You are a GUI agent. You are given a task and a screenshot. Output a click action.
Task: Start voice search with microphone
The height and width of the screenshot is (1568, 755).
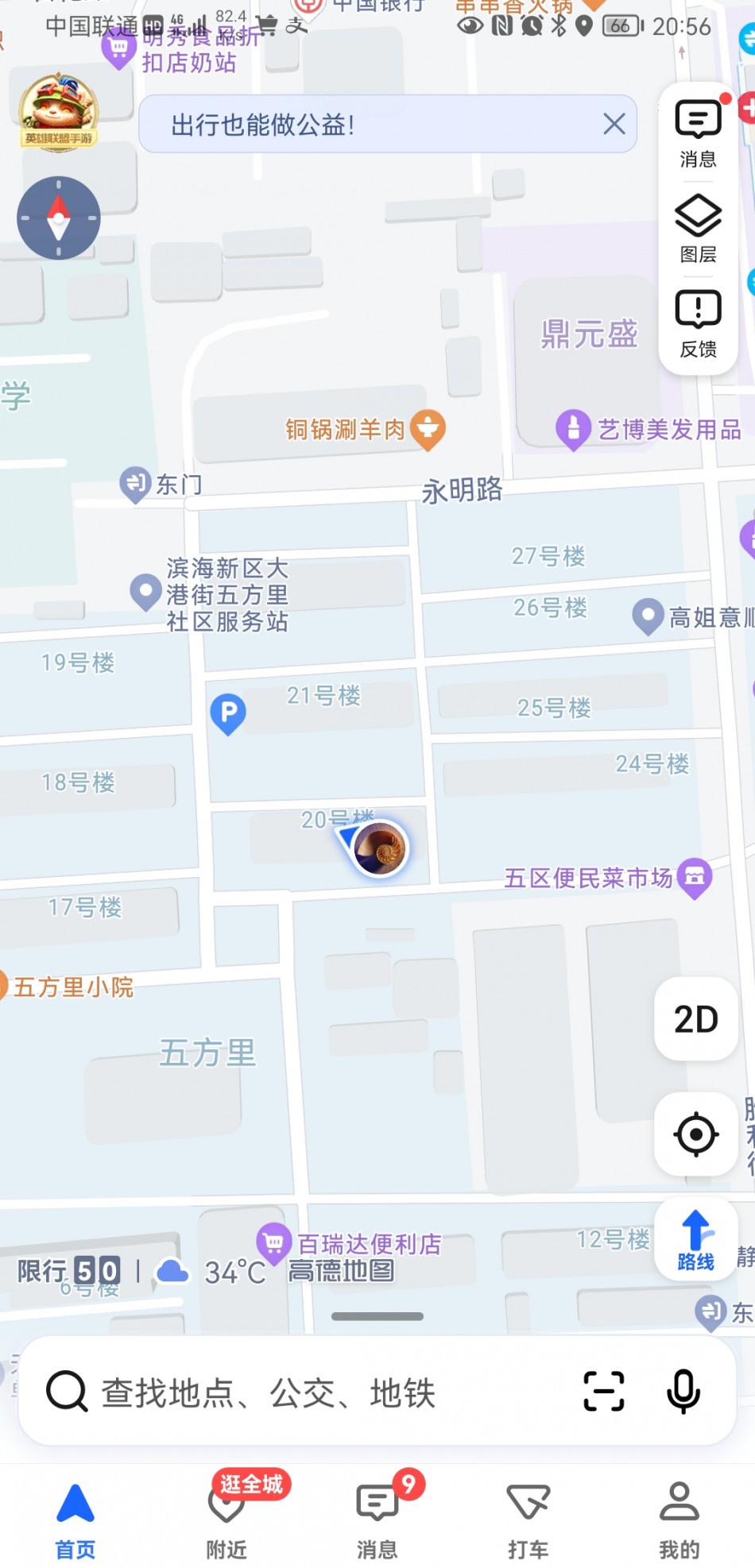tap(683, 1392)
